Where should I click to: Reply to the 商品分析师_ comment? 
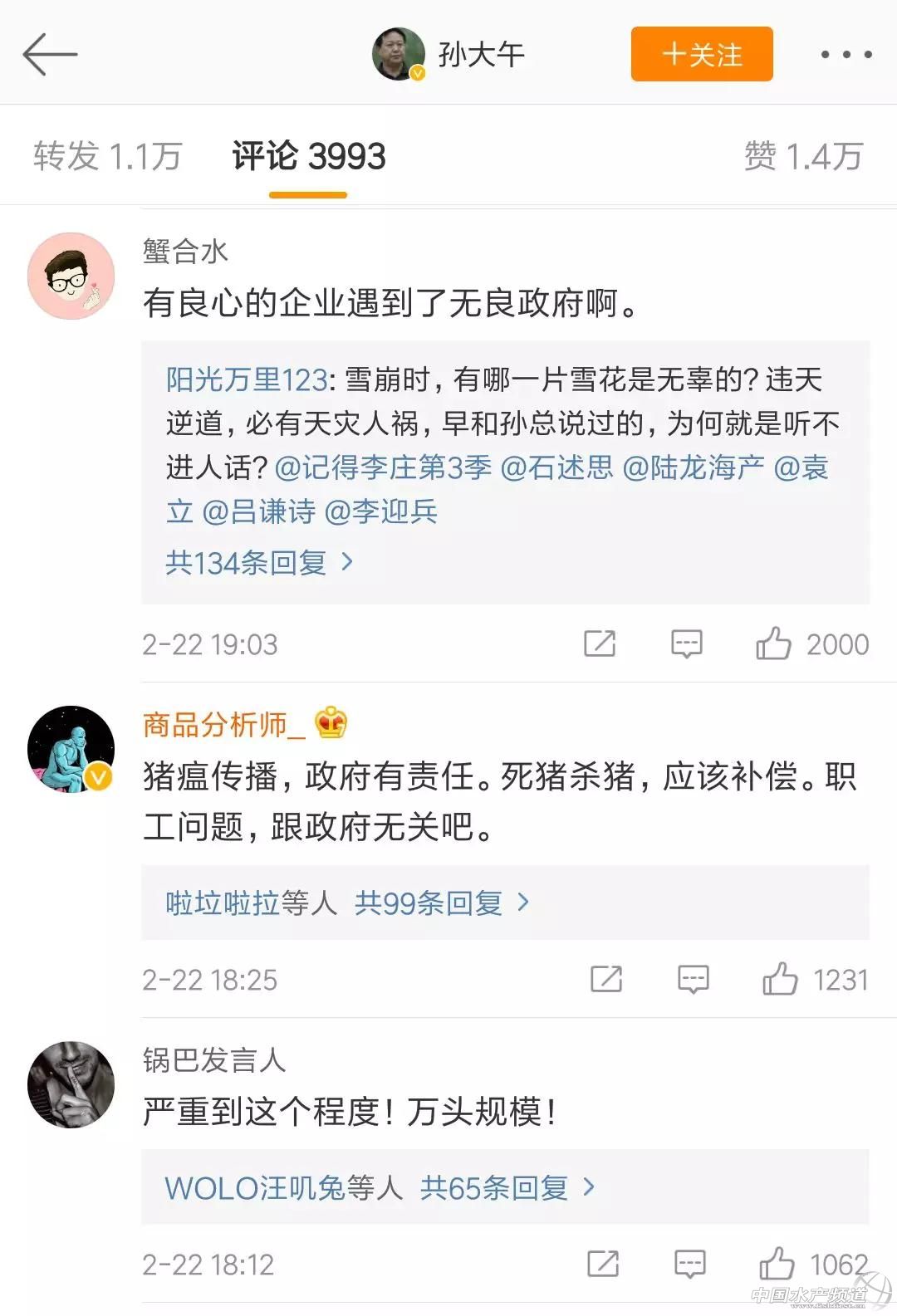694,980
